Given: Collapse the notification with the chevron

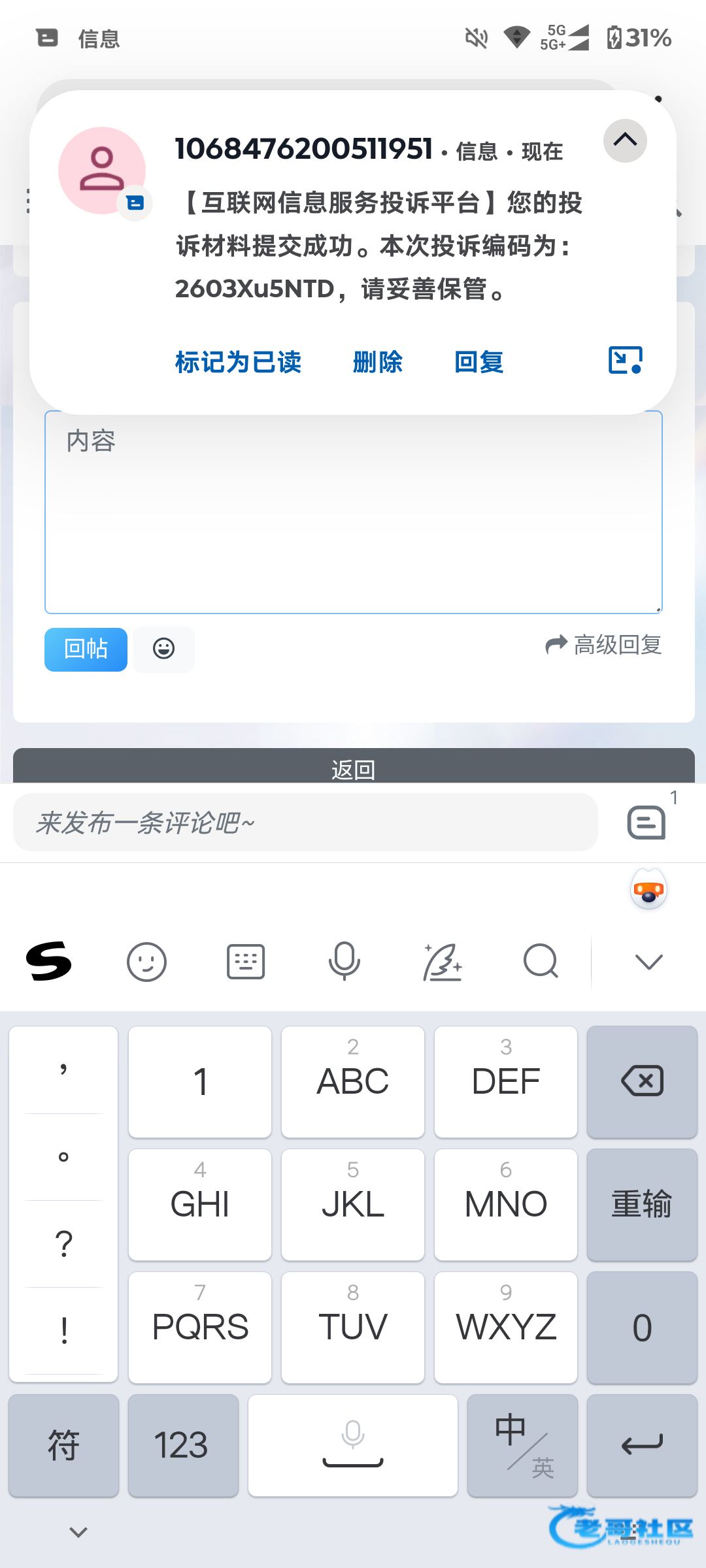Looking at the screenshot, I should (625, 140).
